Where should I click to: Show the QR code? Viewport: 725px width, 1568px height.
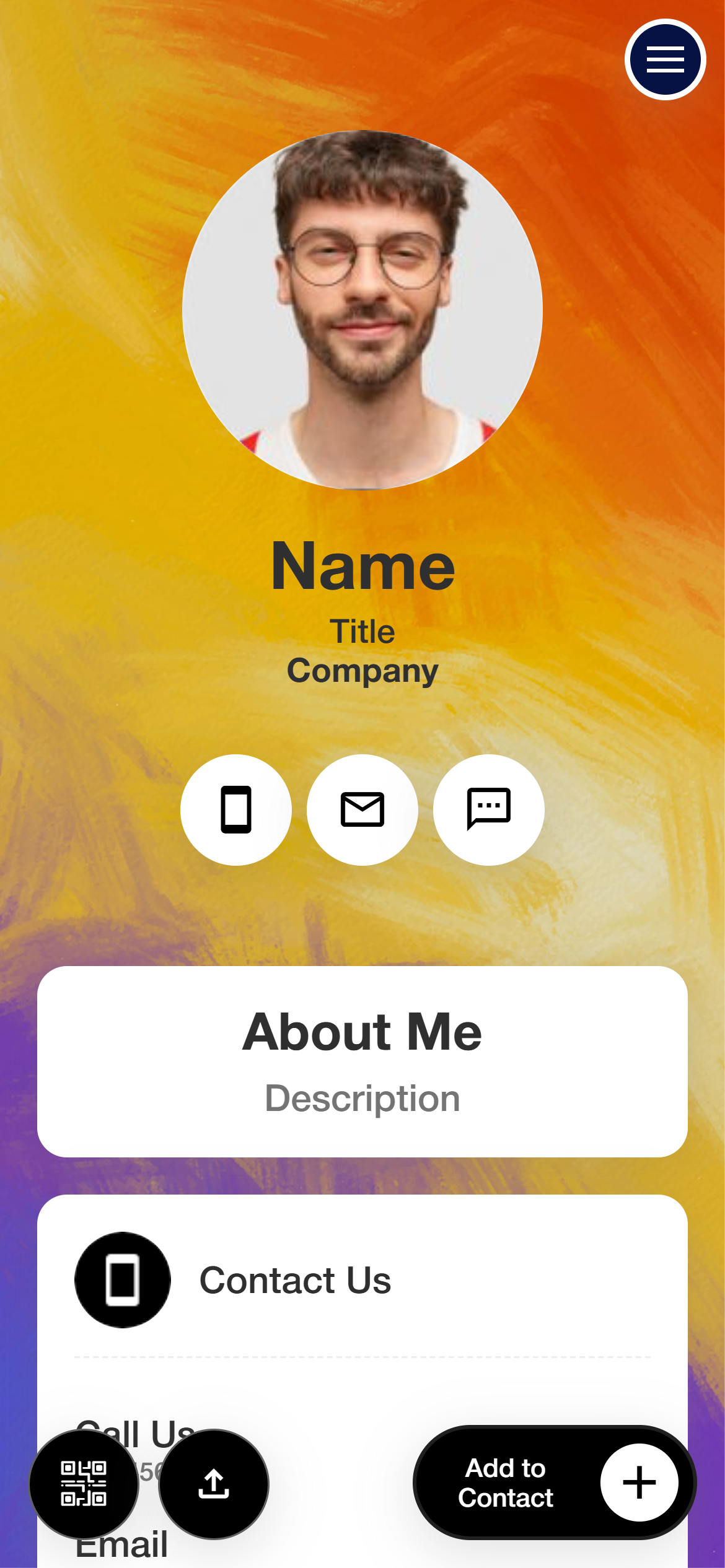[x=84, y=1483]
